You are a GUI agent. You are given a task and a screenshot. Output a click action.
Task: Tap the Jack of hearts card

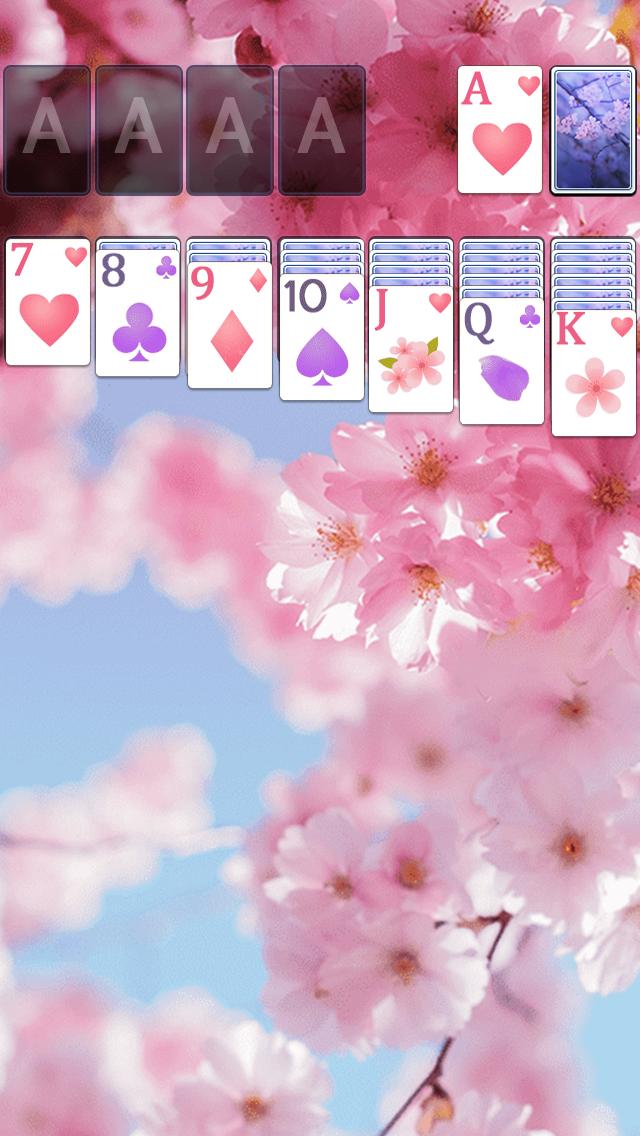click(411, 350)
